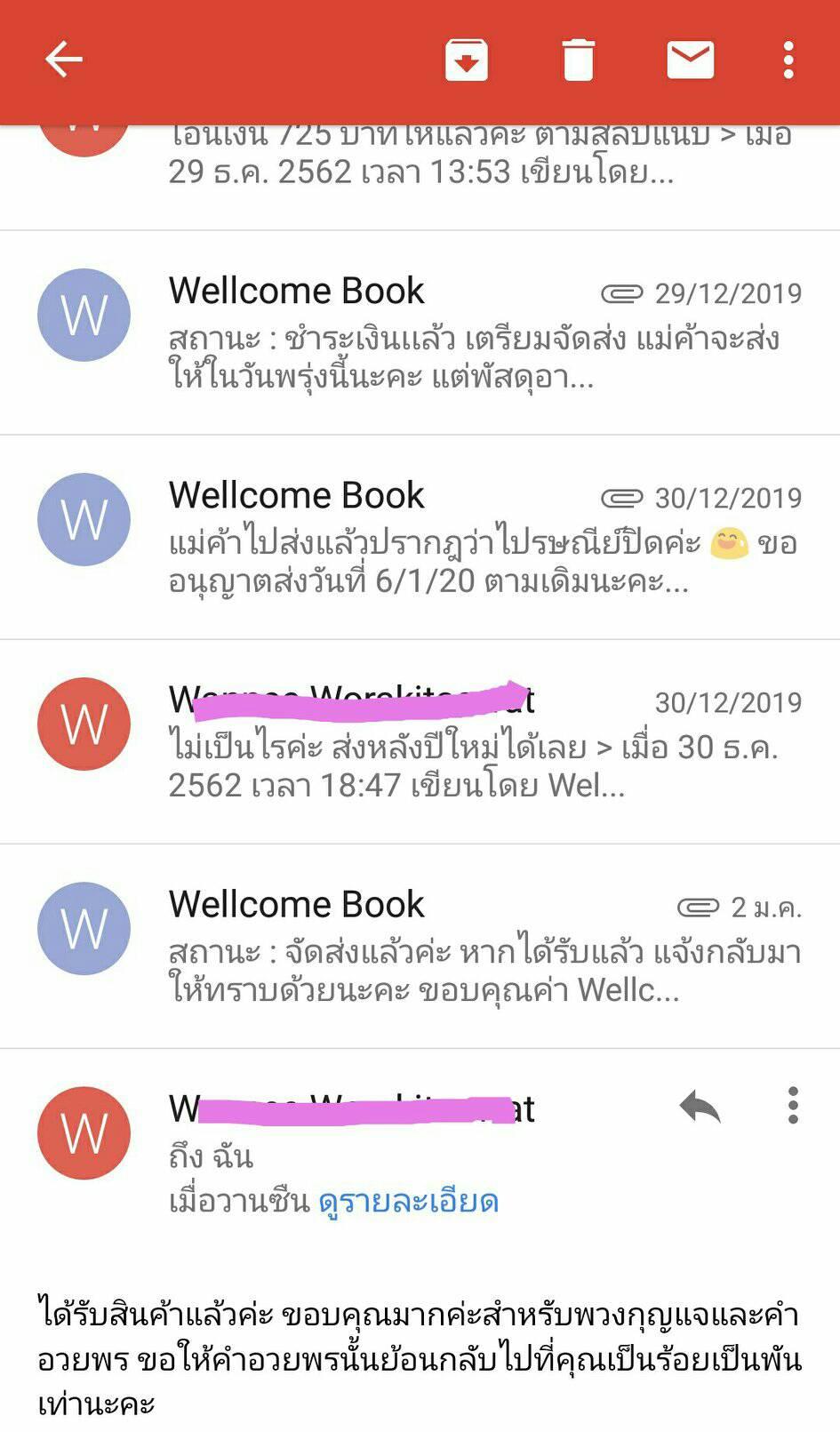Open the top bar overflow menu
Image resolution: width=840 pixels, height=1432 pixels.
(x=788, y=60)
